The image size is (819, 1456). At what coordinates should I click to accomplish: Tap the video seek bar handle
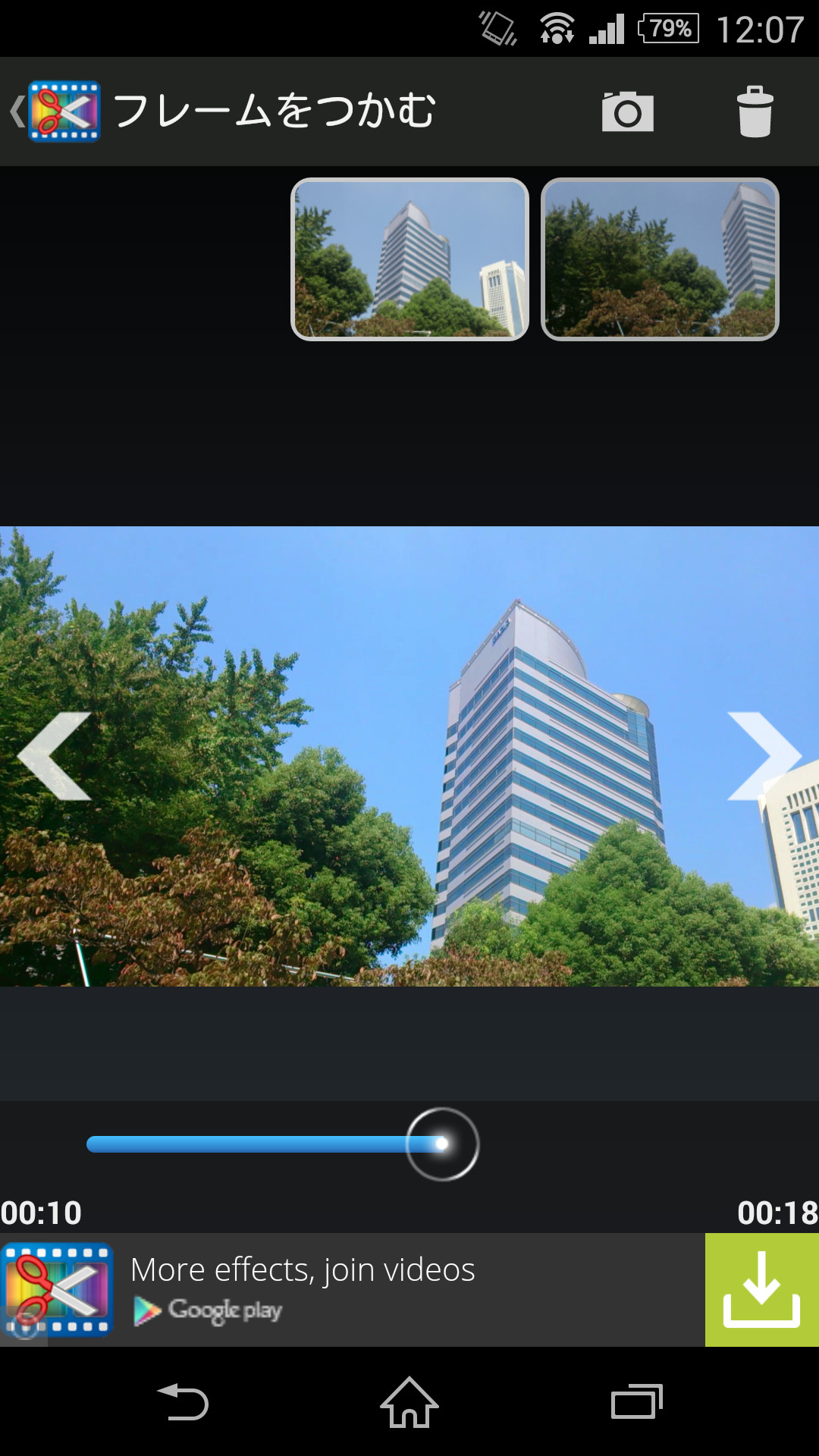[x=442, y=1144]
